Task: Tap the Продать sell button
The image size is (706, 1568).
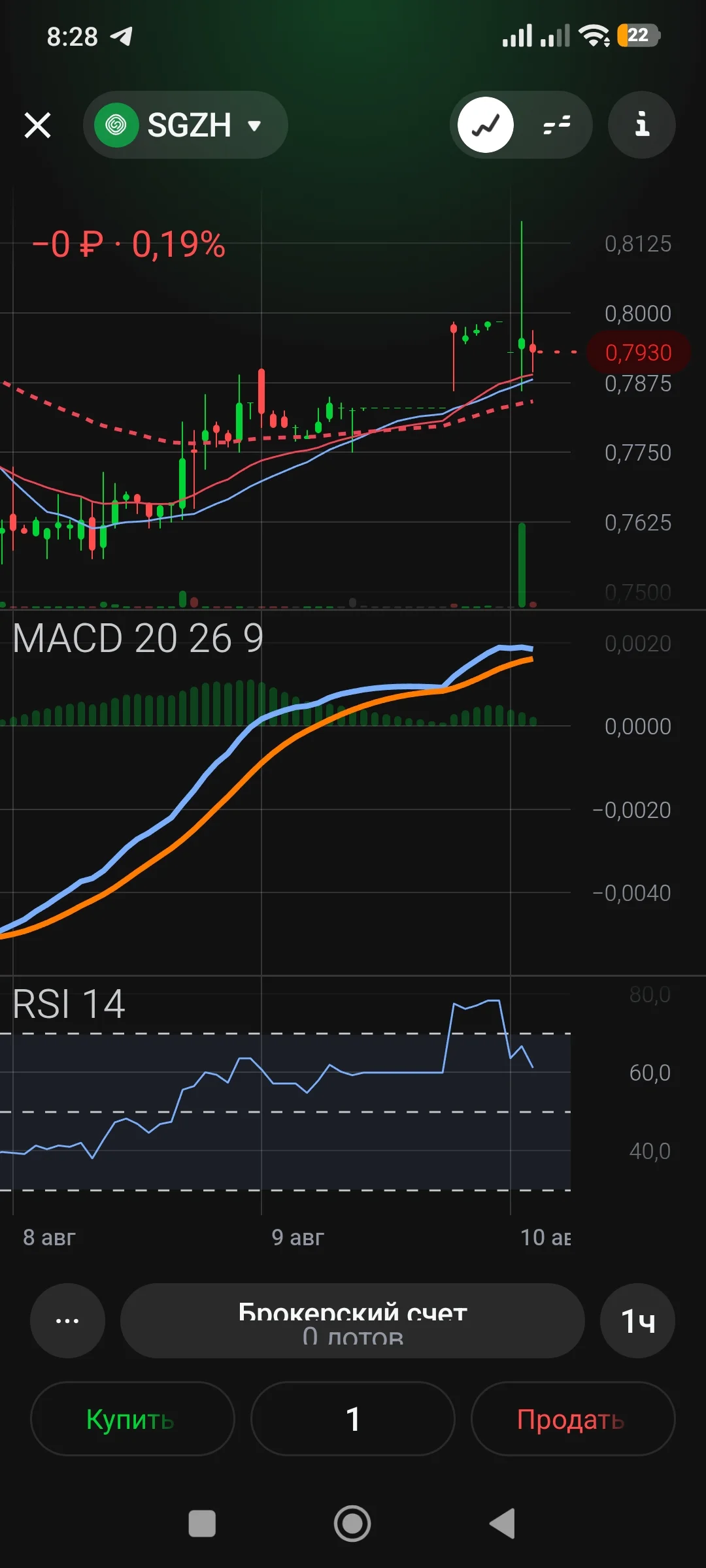Action: pyautogui.click(x=573, y=1418)
